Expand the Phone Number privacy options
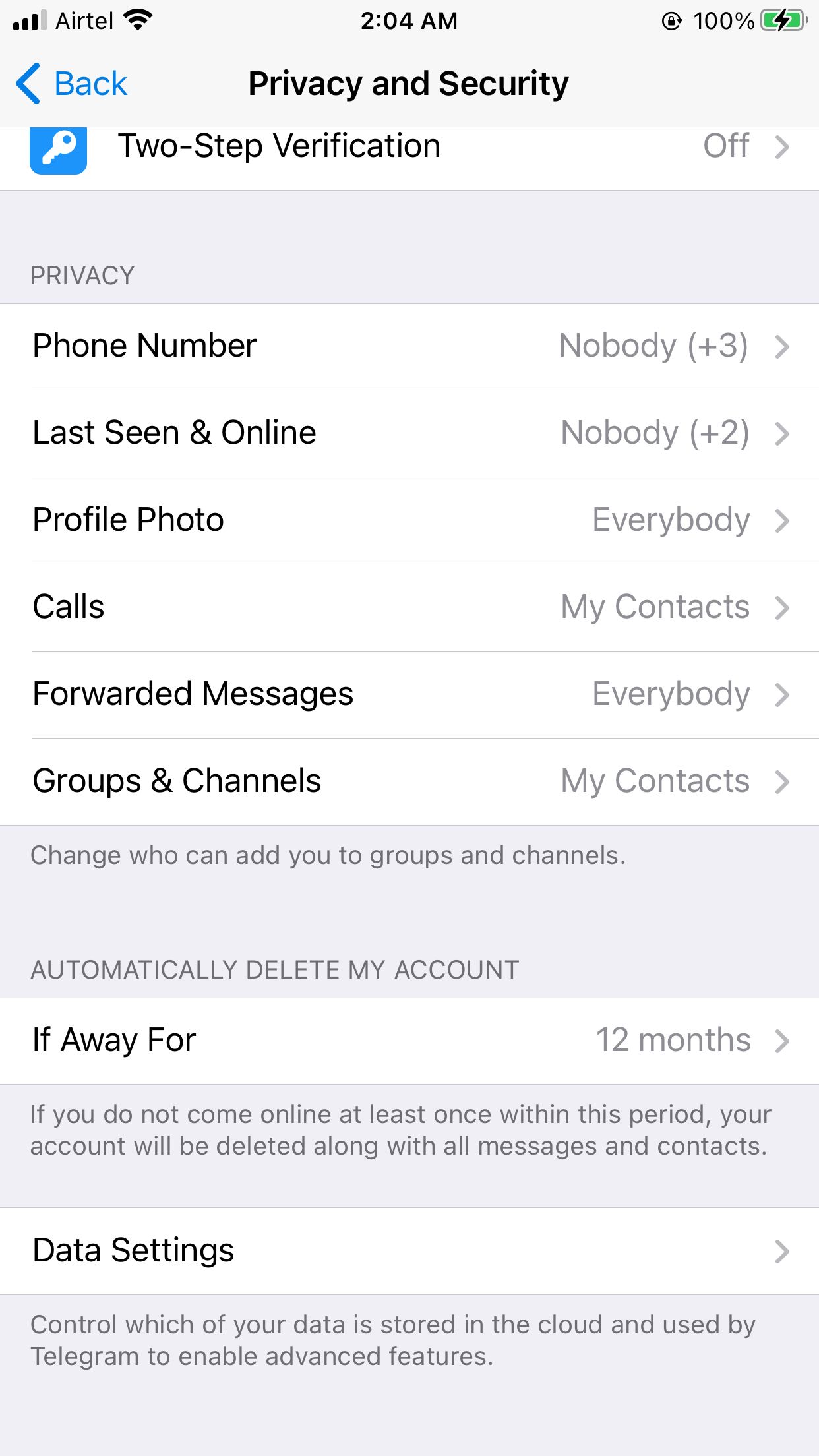The width and height of the screenshot is (819, 1456). 409,345
